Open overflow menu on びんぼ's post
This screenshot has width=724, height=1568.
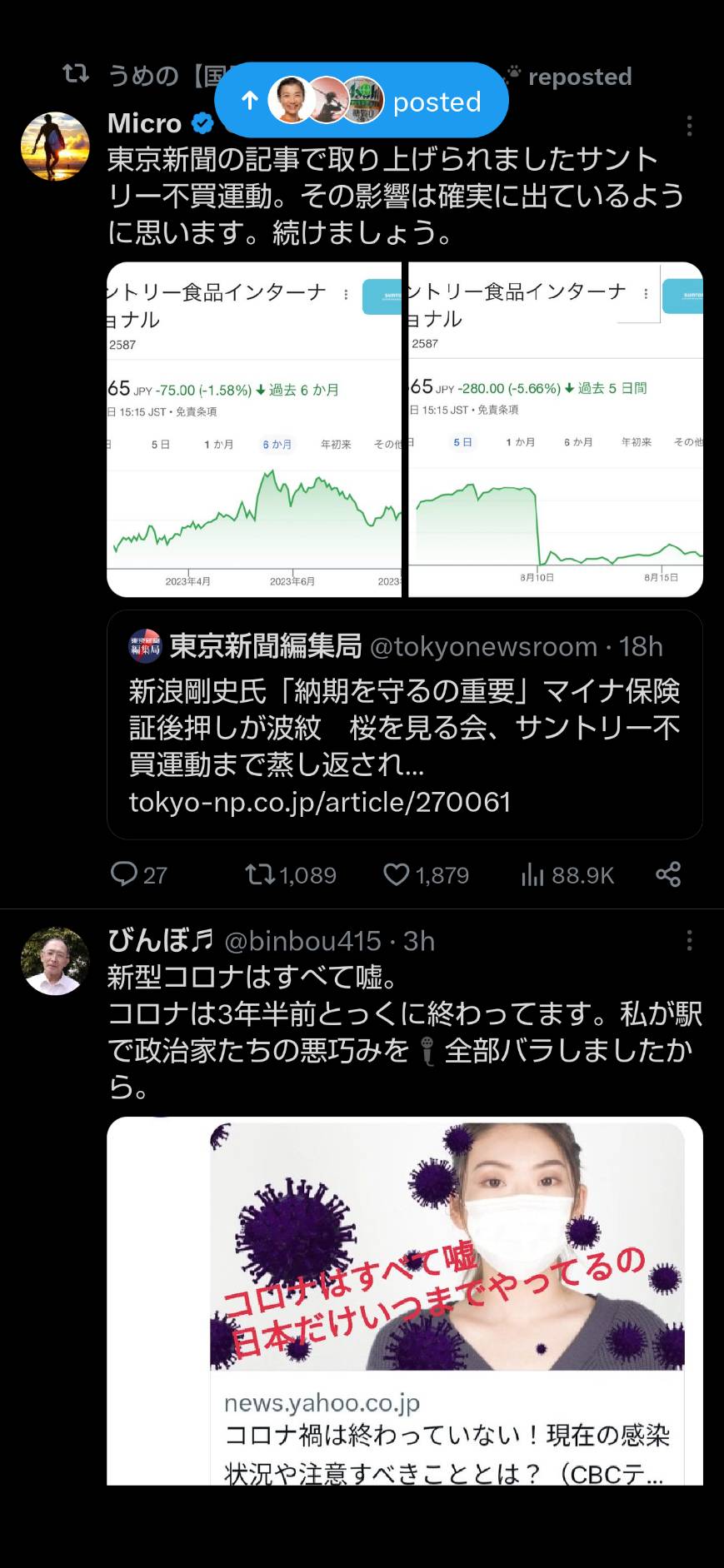pos(689,941)
